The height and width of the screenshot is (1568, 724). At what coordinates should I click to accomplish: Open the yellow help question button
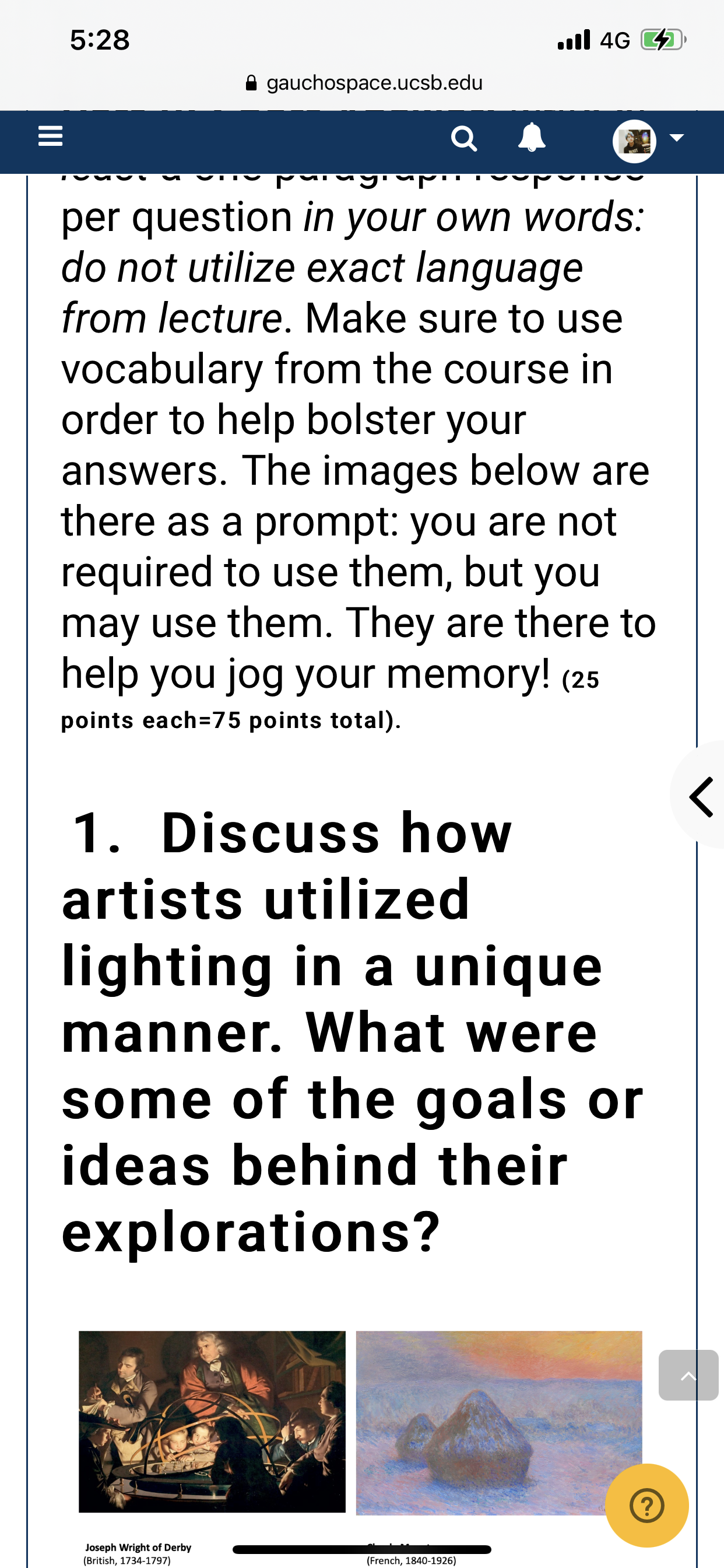pyautogui.click(x=646, y=1506)
